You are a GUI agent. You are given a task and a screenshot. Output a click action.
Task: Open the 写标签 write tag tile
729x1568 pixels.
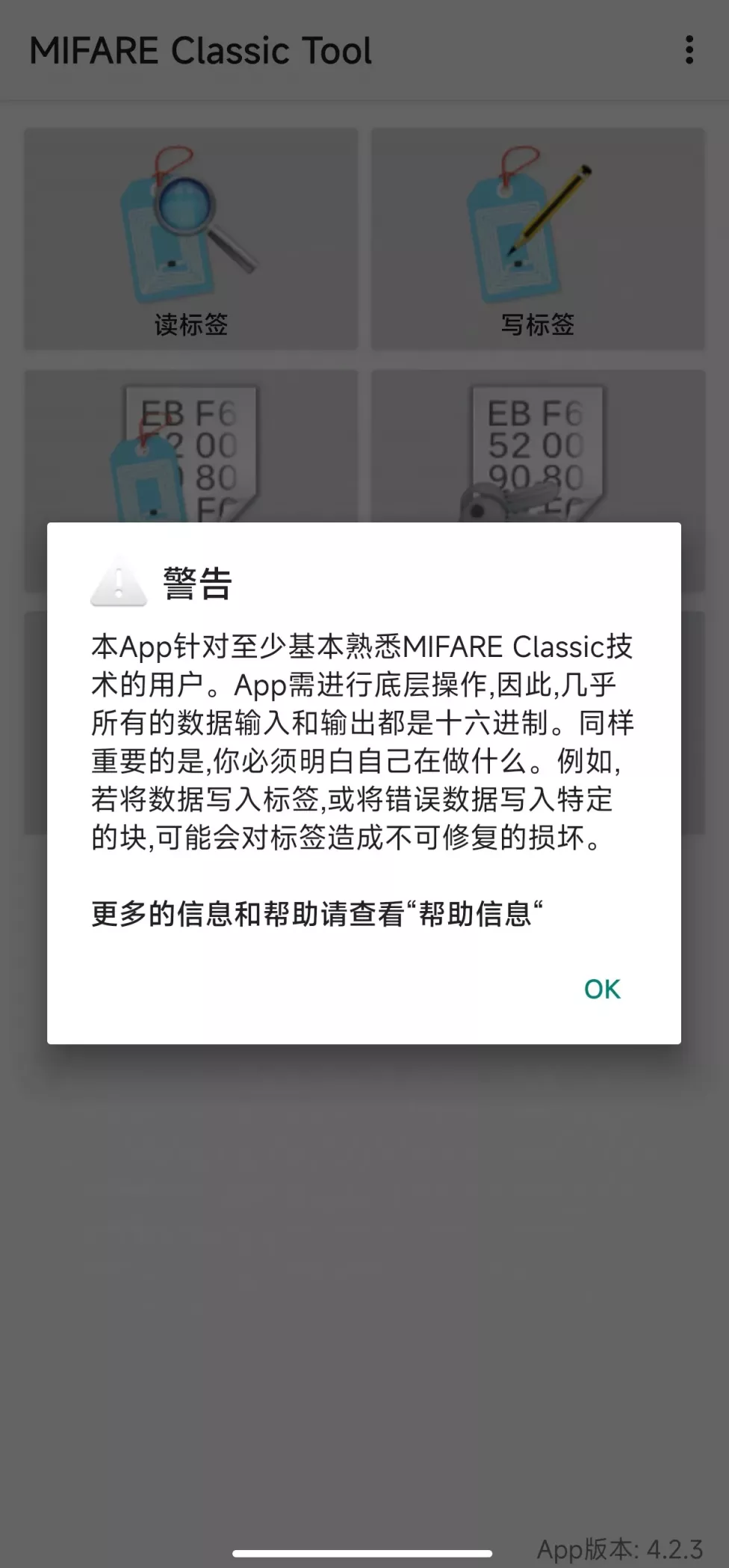(x=538, y=239)
